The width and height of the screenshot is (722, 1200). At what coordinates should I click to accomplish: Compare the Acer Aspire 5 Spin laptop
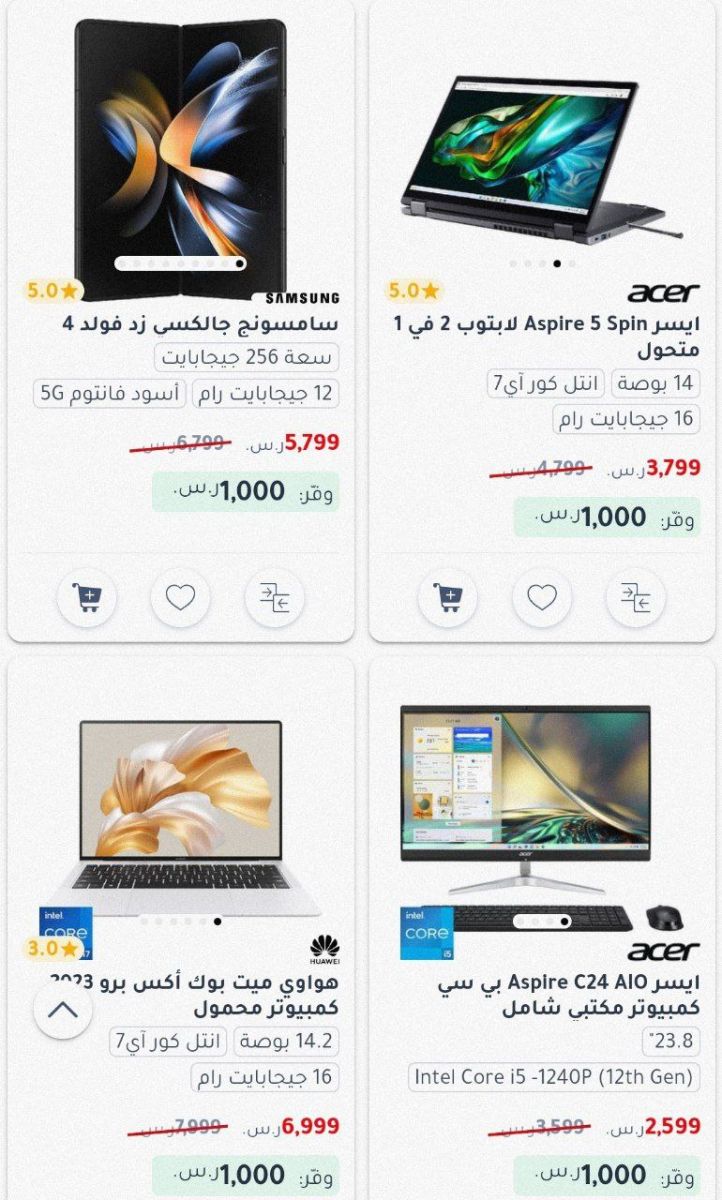pyautogui.click(x=635, y=598)
